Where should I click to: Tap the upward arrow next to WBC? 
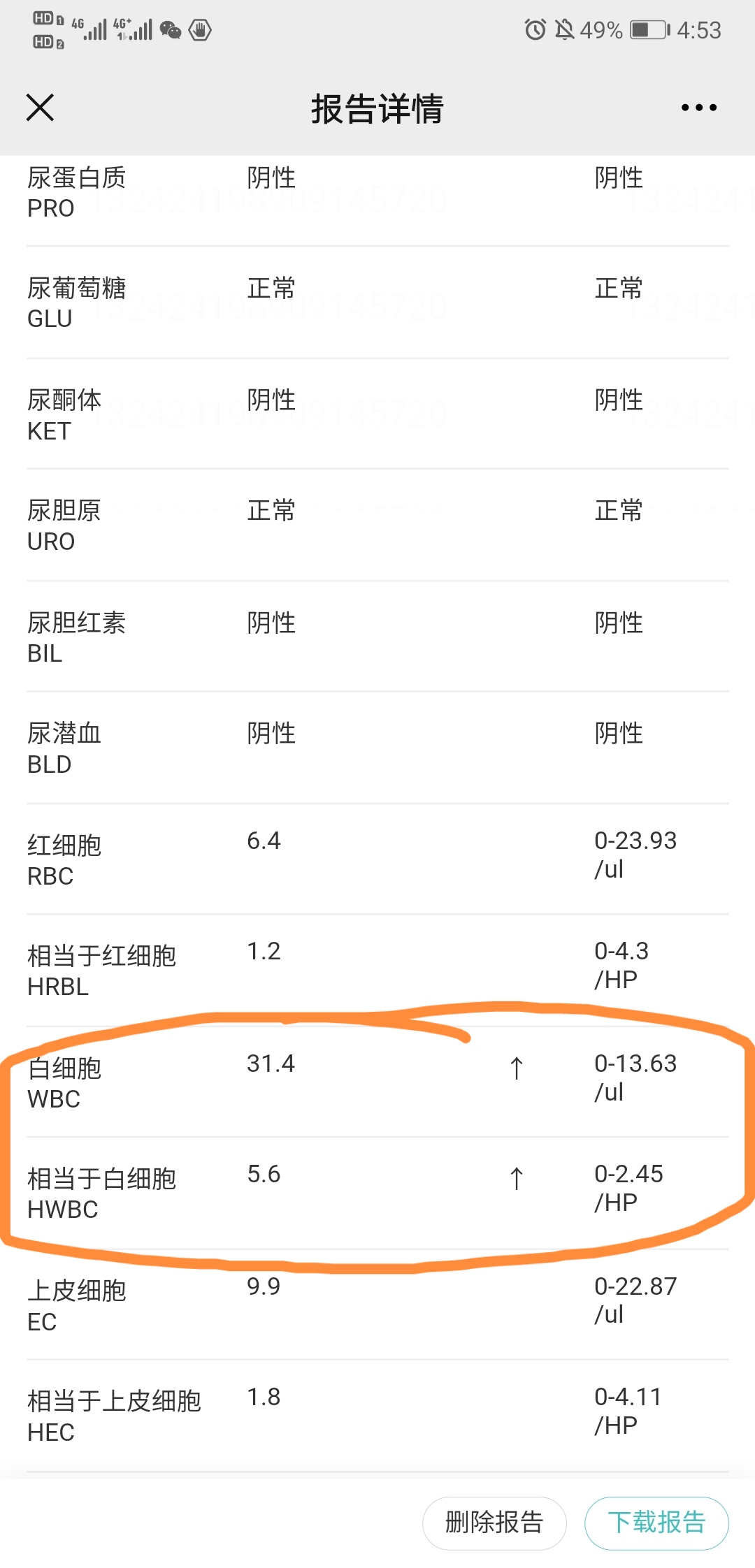pos(516,1068)
